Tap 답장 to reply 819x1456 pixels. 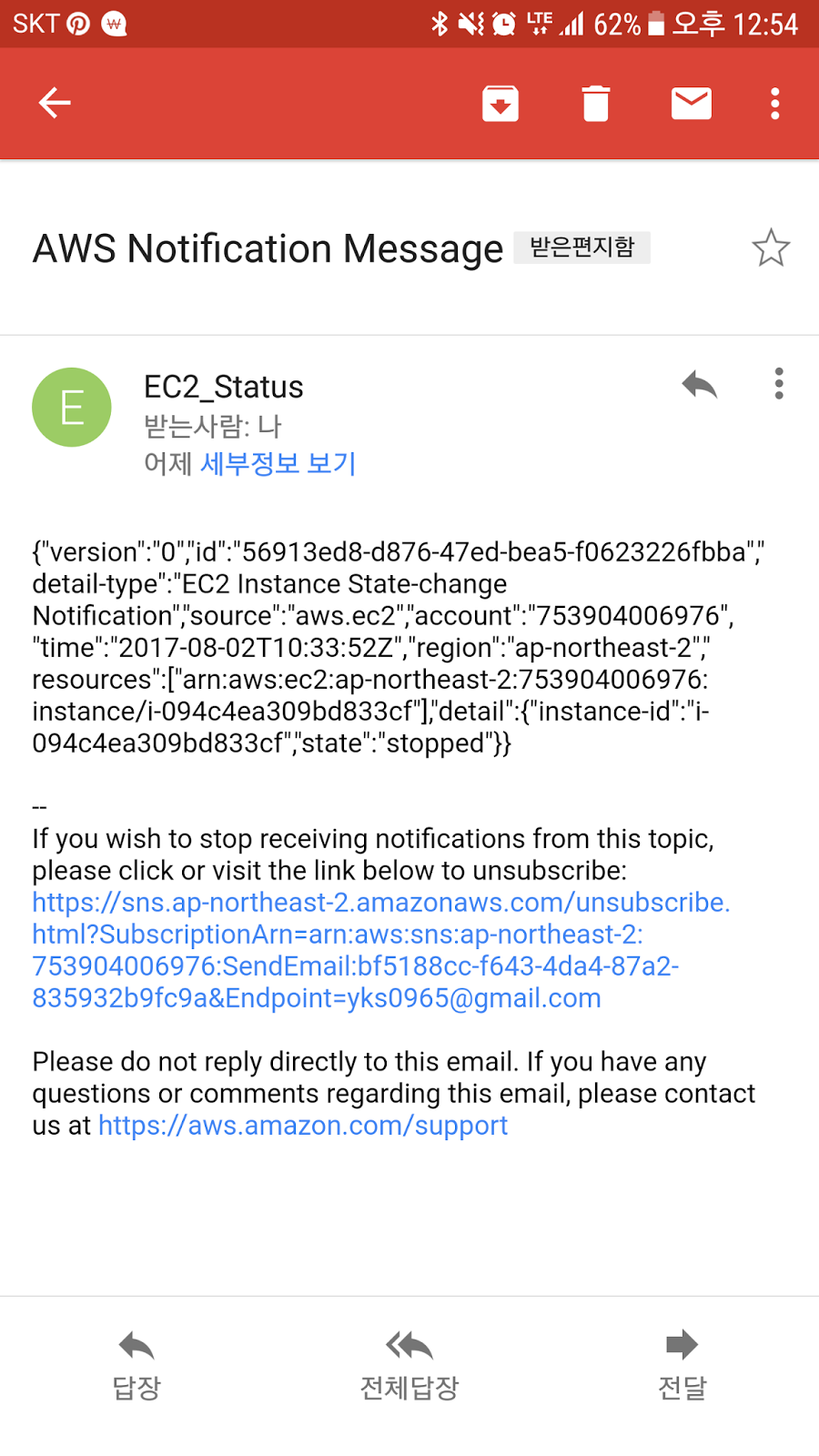(136, 1365)
